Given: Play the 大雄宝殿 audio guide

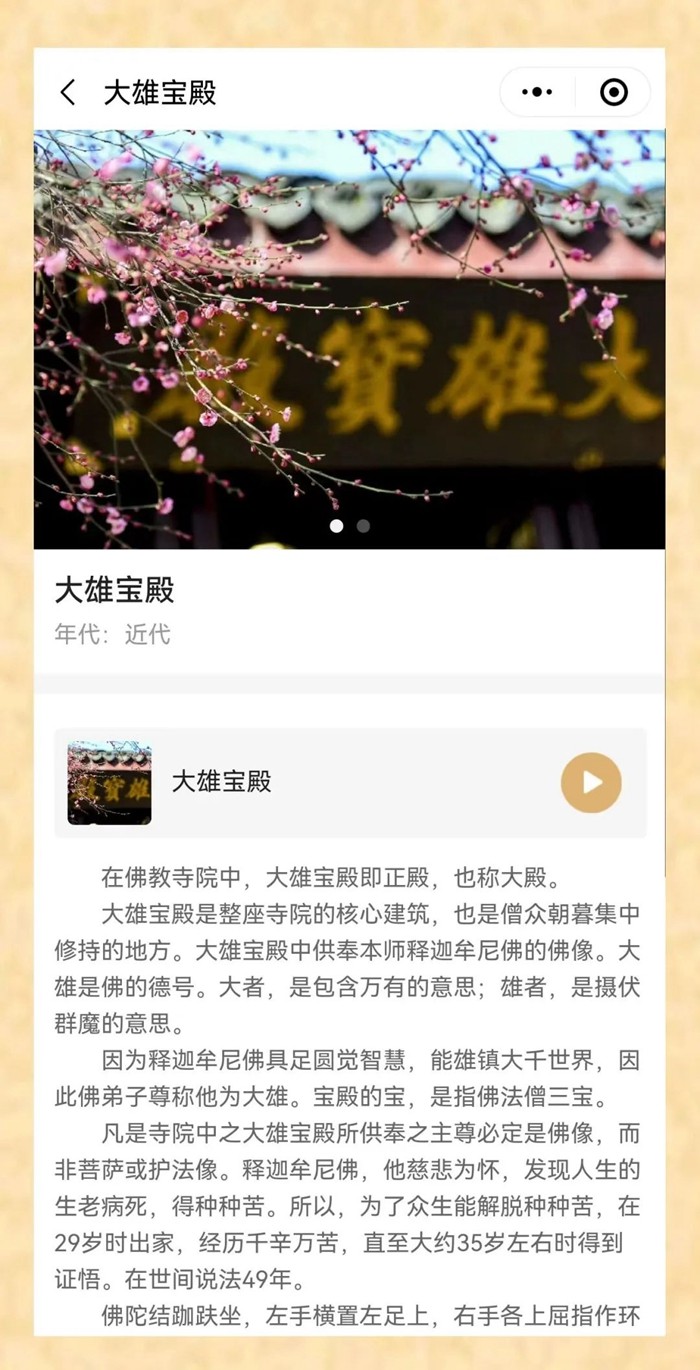Looking at the screenshot, I should (591, 782).
